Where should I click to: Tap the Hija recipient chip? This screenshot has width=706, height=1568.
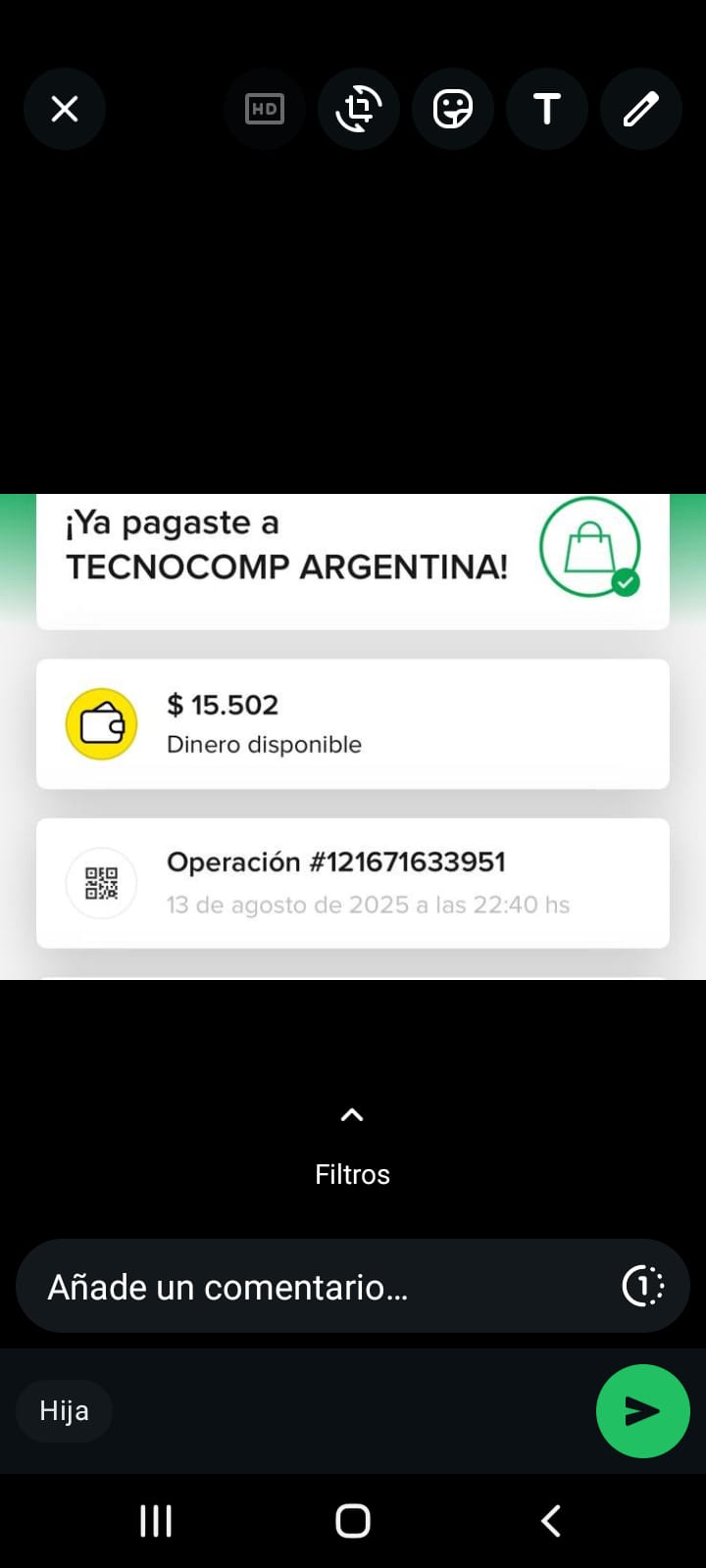pos(65,1411)
